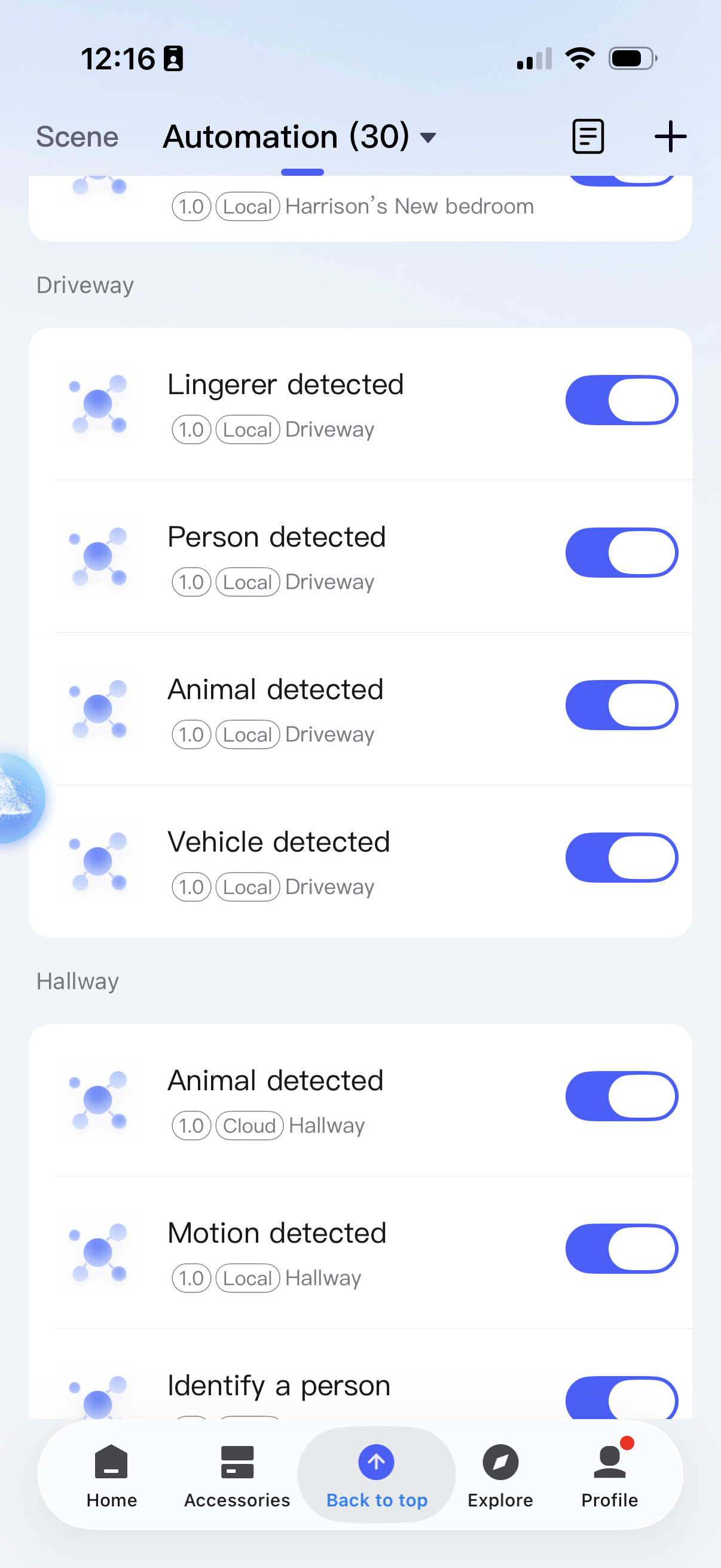Add a new automation with plus icon
Screen dimensions: 721x1568
[670, 136]
